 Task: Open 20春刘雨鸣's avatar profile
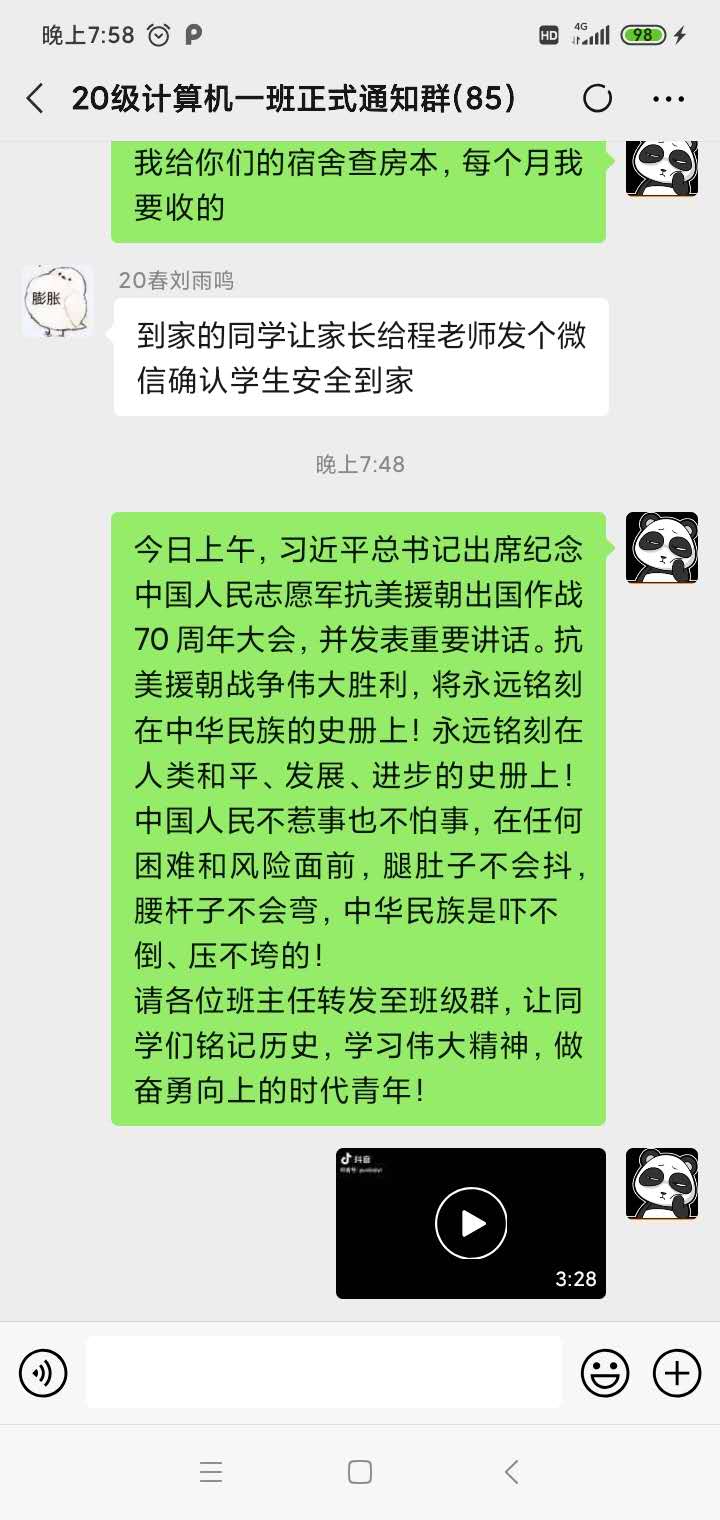(x=58, y=301)
